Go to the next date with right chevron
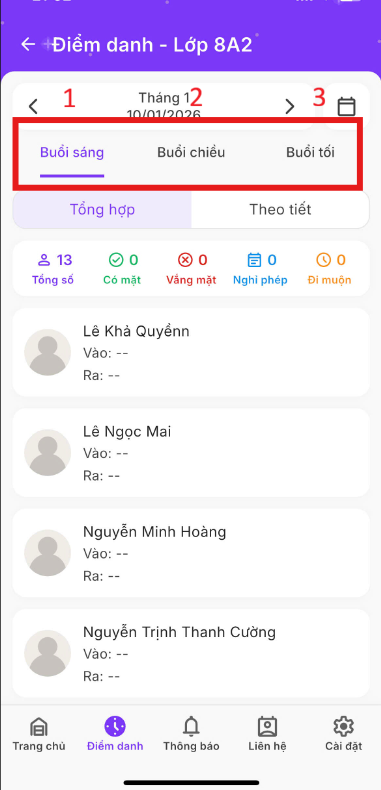The height and width of the screenshot is (790, 381). click(289, 106)
